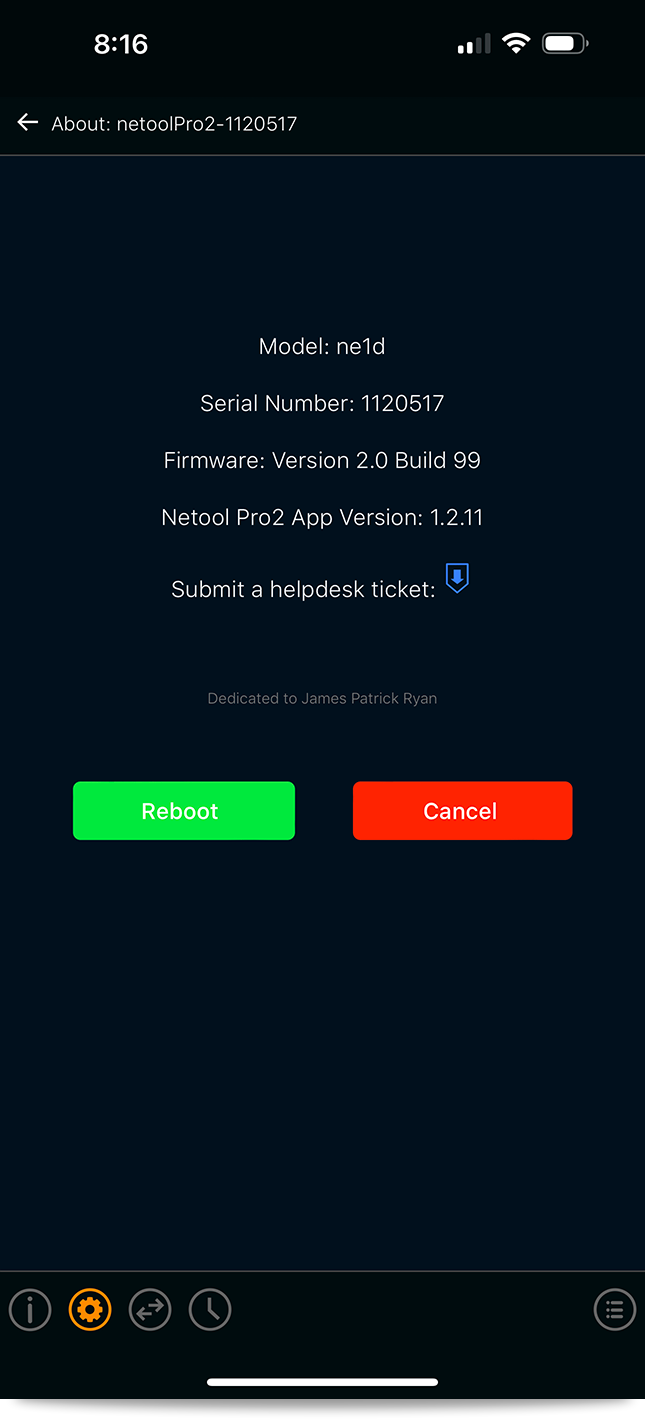Viewport: 645px width, 1421px height.
Task: Switch to the arrows transfer tab
Action: [x=150, y=1309]
